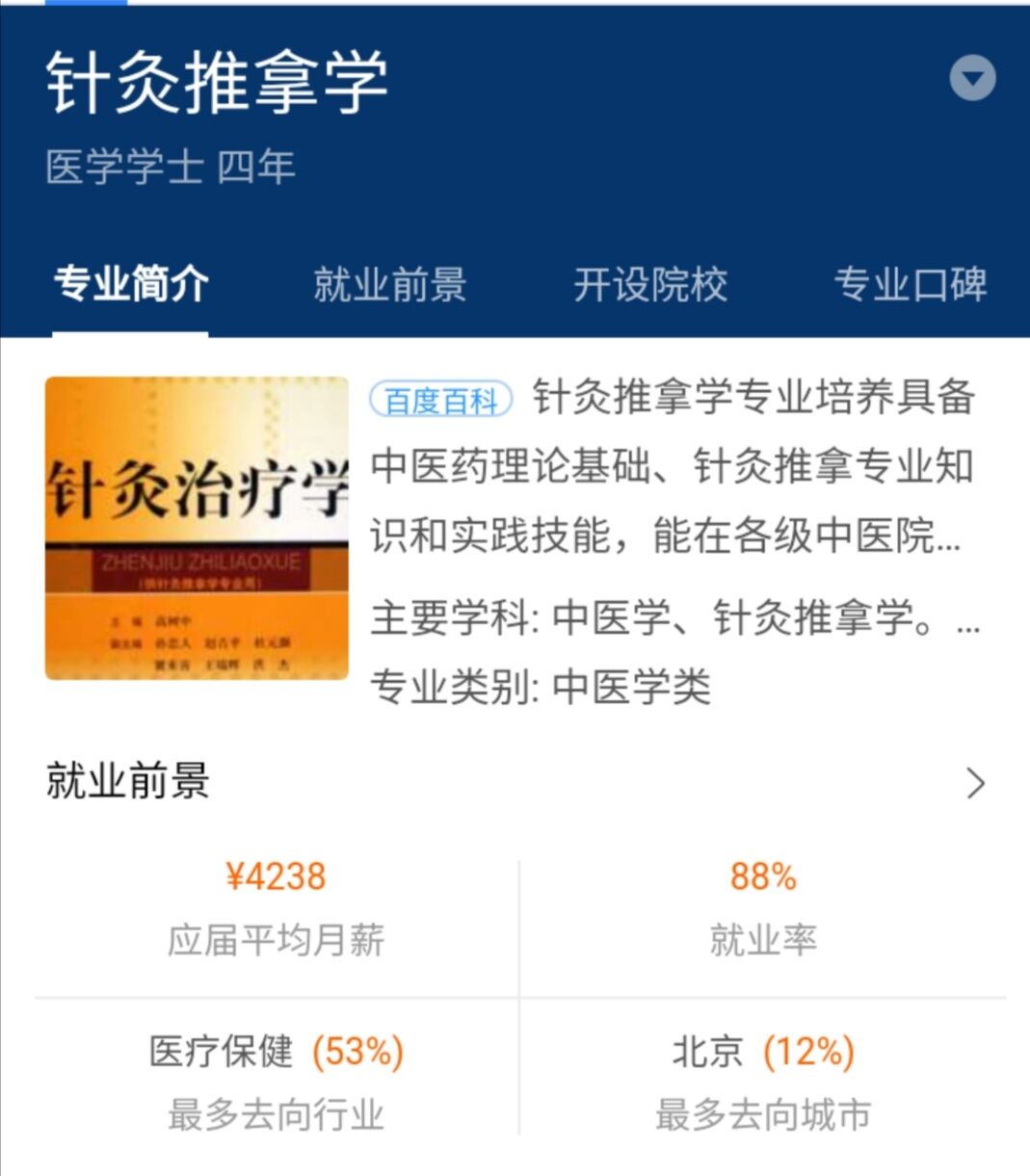Switch to the 专业简介 tab

point(130,284)
